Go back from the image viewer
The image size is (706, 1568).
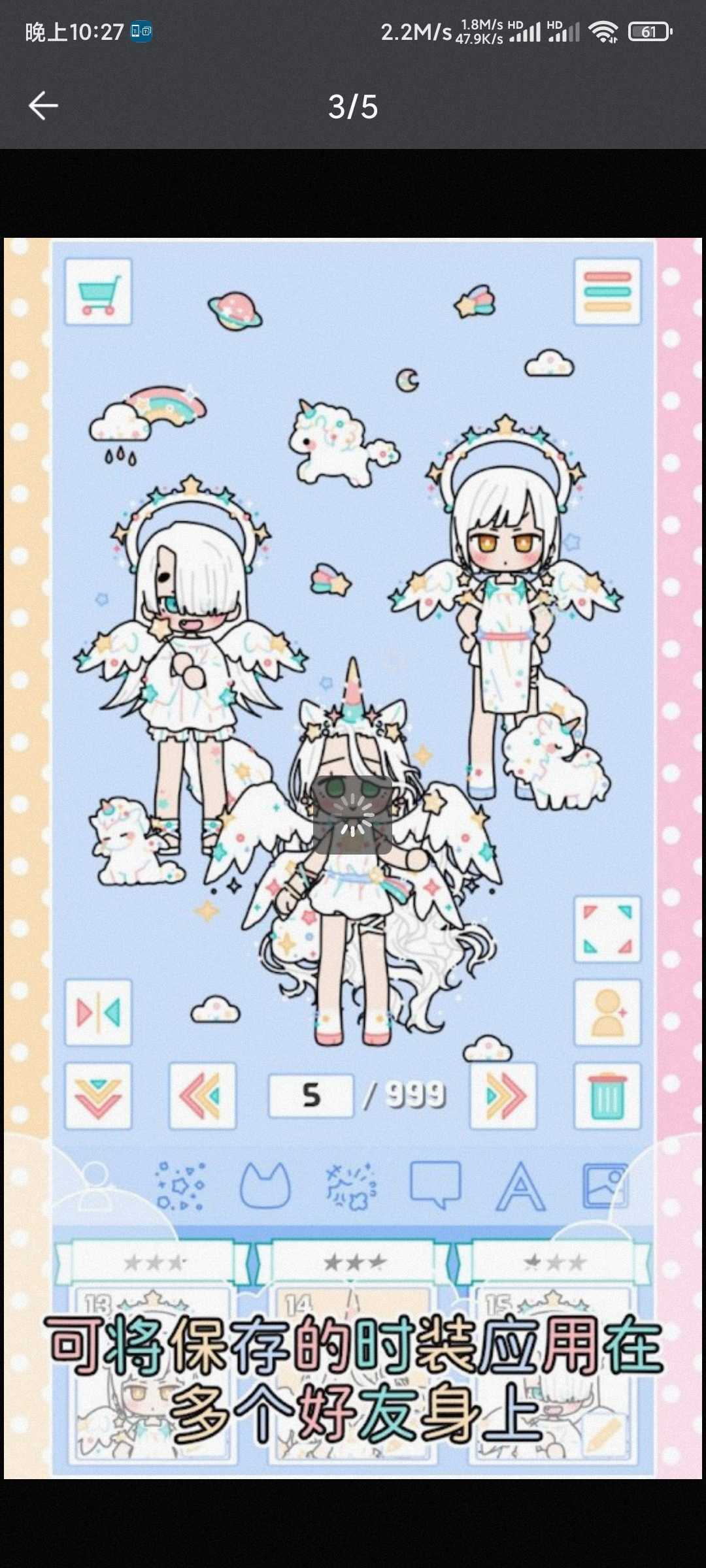(x=44, y=106)
